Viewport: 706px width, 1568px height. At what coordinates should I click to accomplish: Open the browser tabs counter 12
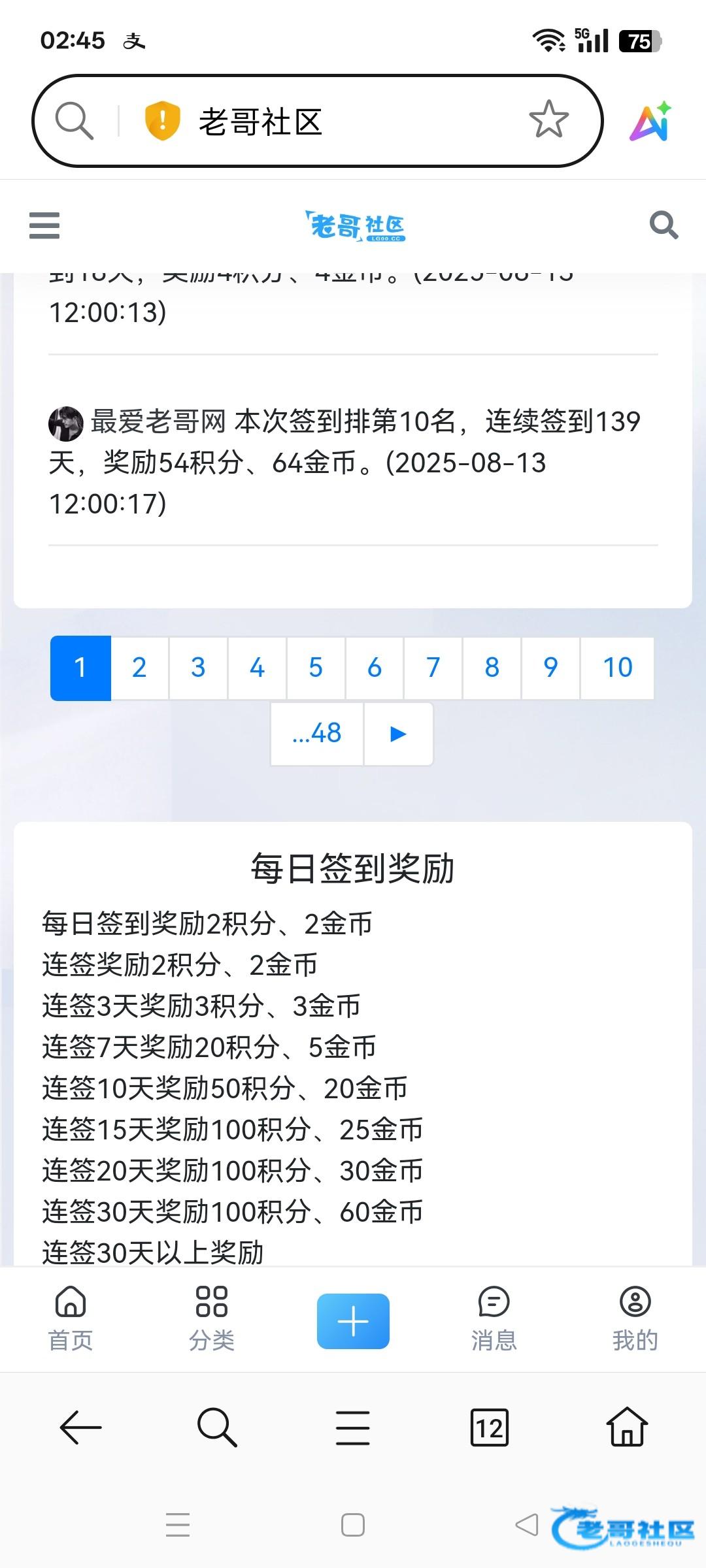click(490, 1428)
